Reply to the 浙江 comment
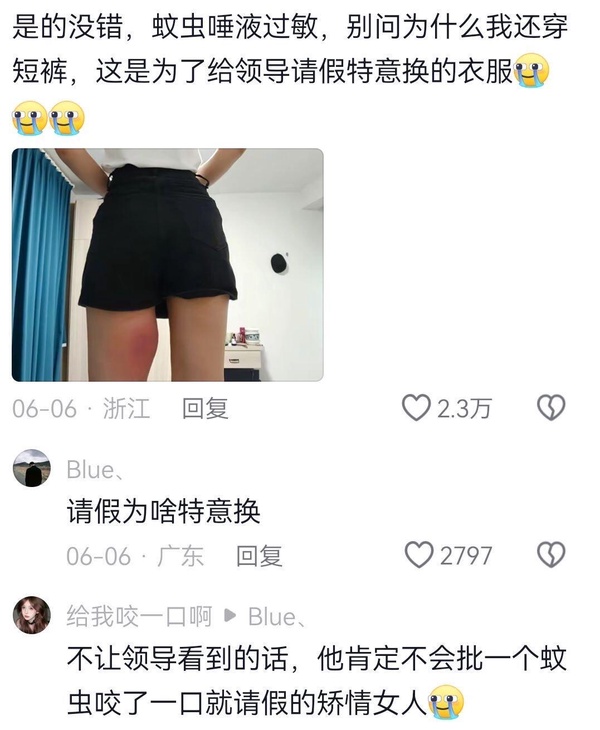600x730 pixels. point(205,408)
